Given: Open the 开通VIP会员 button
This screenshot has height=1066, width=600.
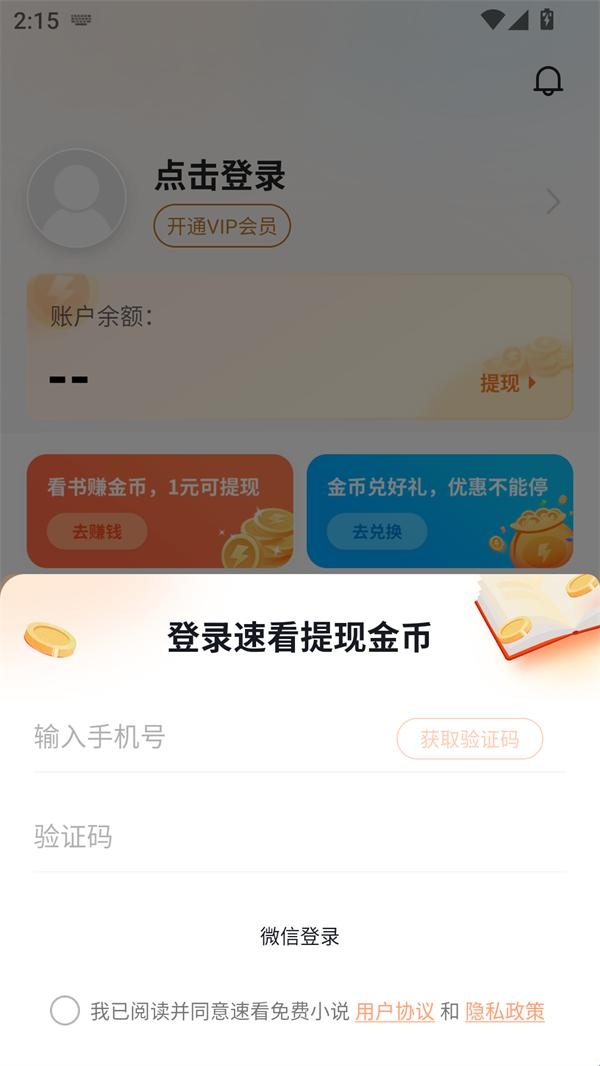Looking at the screenshot, I should point(222,226).
